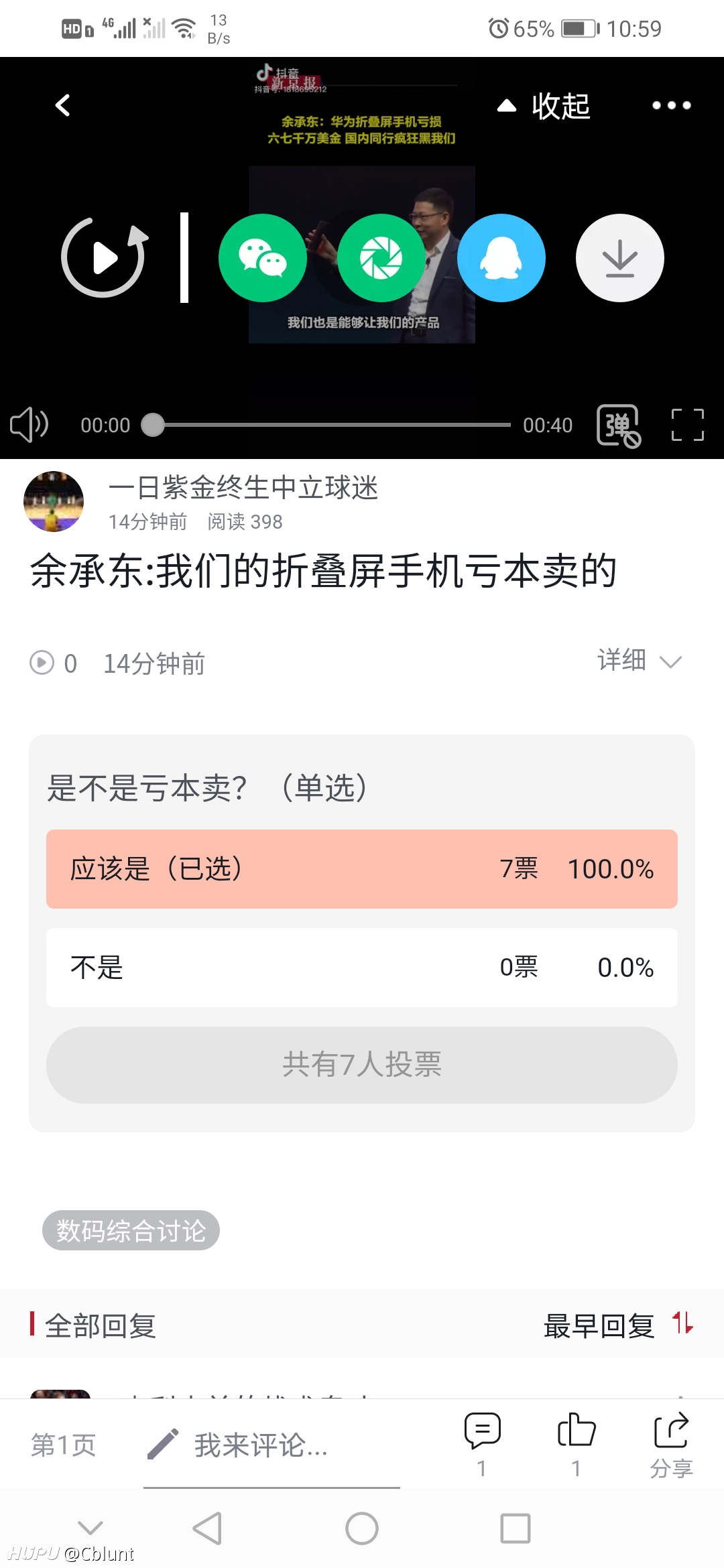Select poll option 不是

click(362, 968)
